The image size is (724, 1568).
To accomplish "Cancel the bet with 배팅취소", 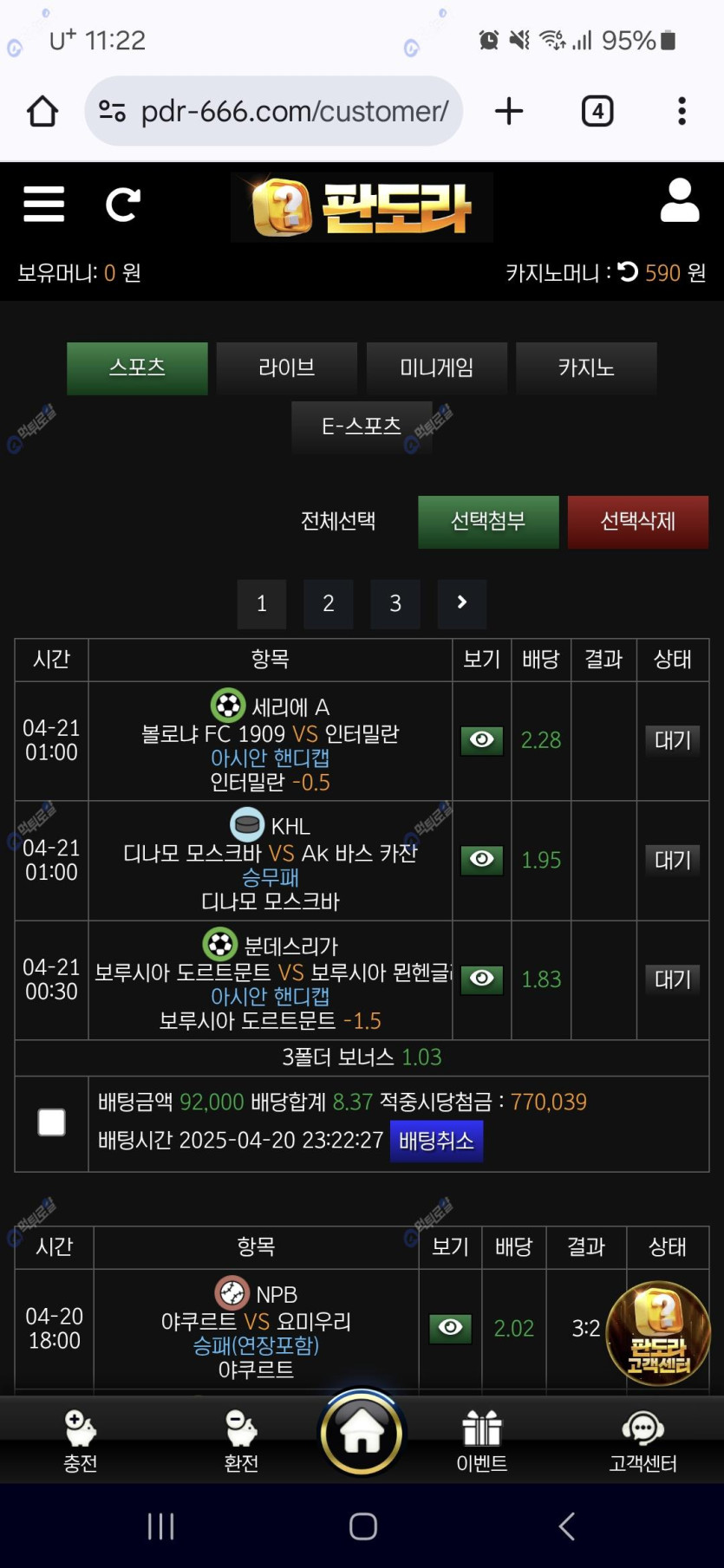I will coord(436,1140).
